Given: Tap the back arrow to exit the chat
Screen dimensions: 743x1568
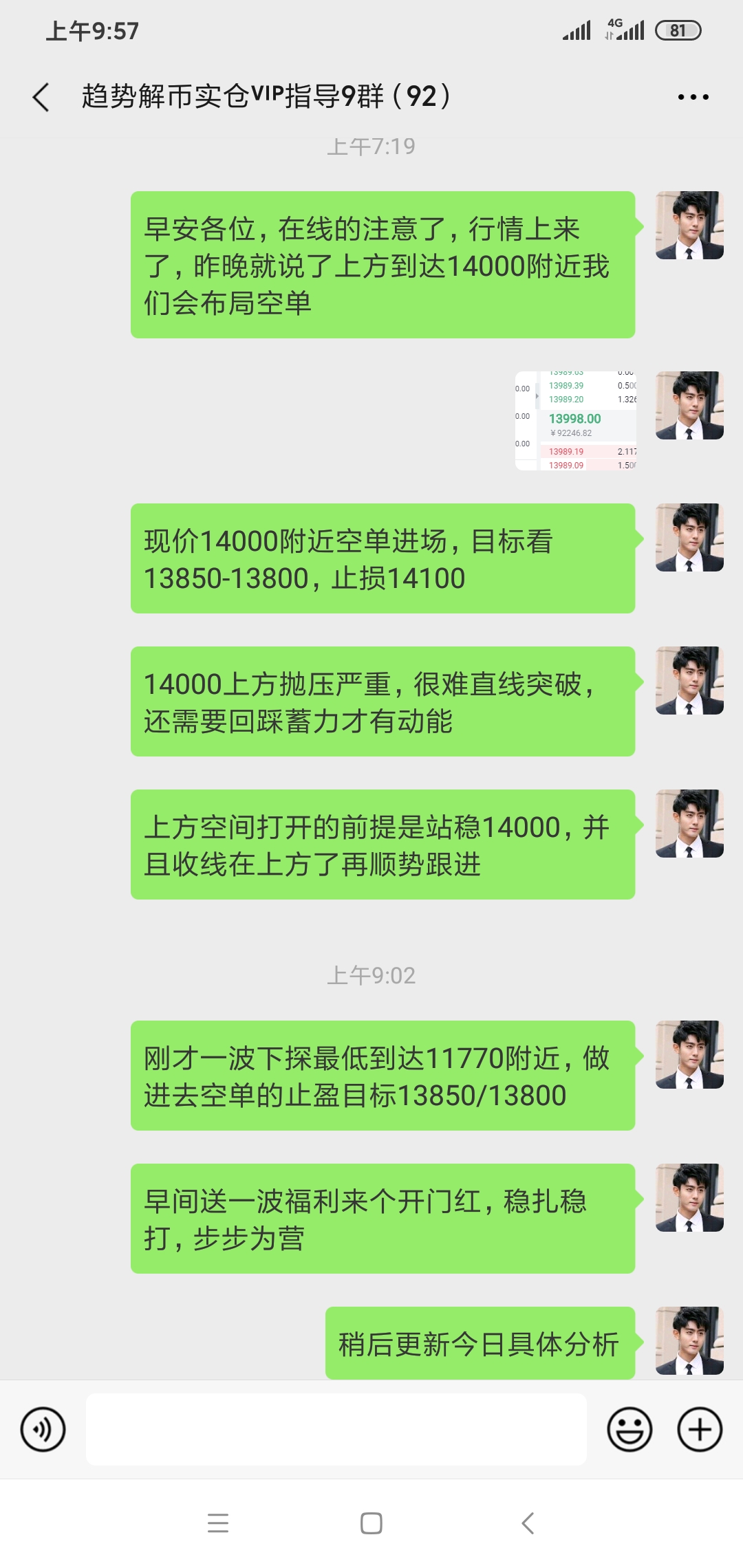Looking at the screenshot, I should (x=41, y=96).
